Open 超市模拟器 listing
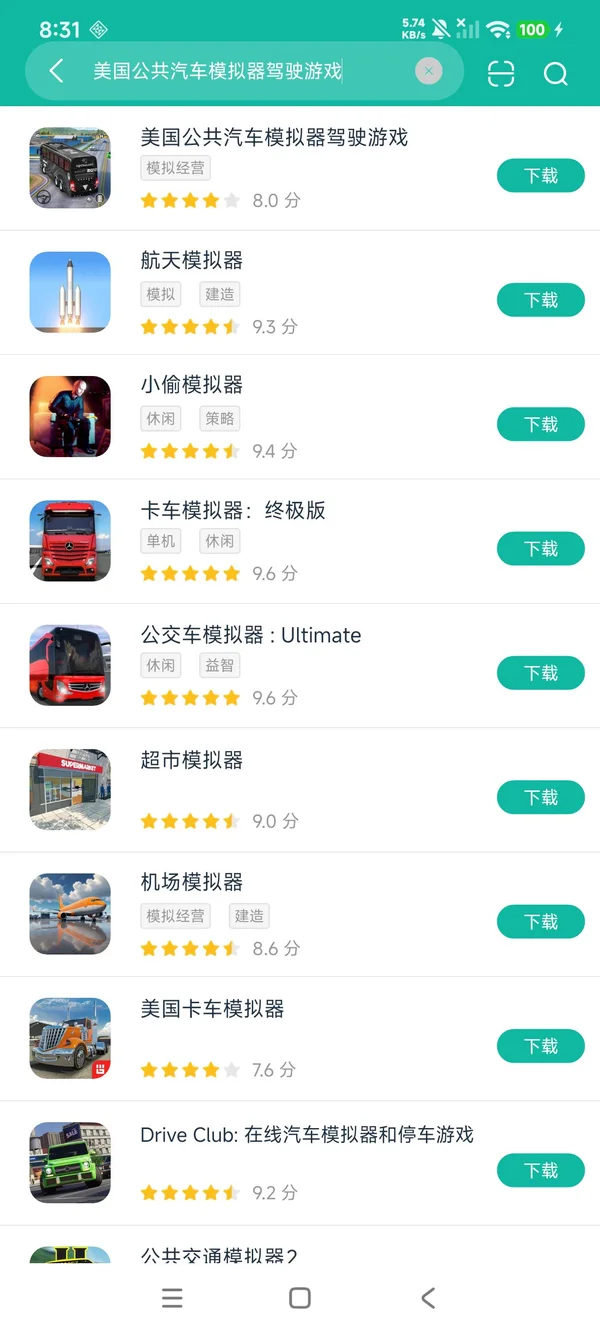Screen dimensions: 600x1333 [192, 760]
